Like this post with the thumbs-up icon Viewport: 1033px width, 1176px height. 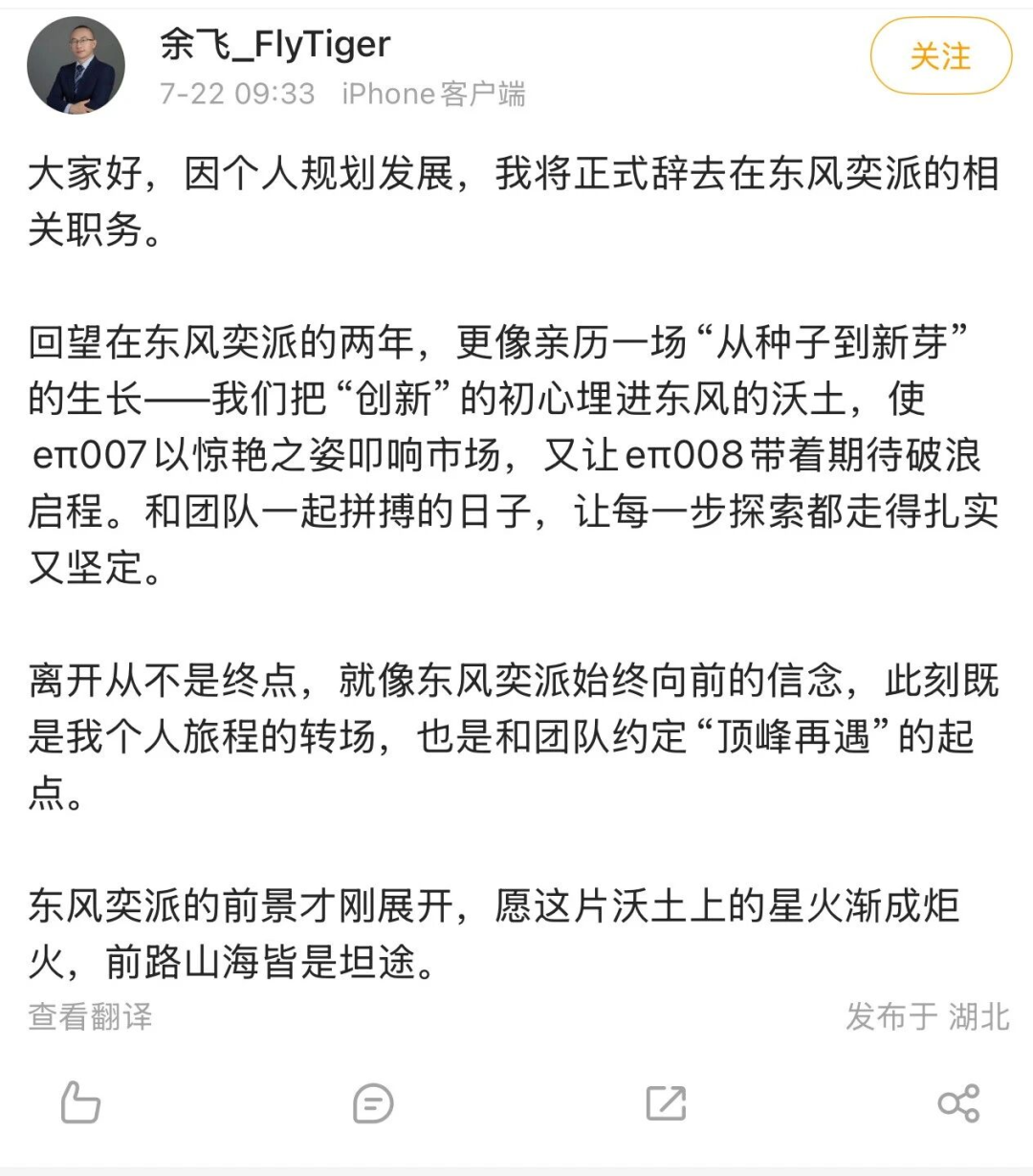(x=80, y=1102)
